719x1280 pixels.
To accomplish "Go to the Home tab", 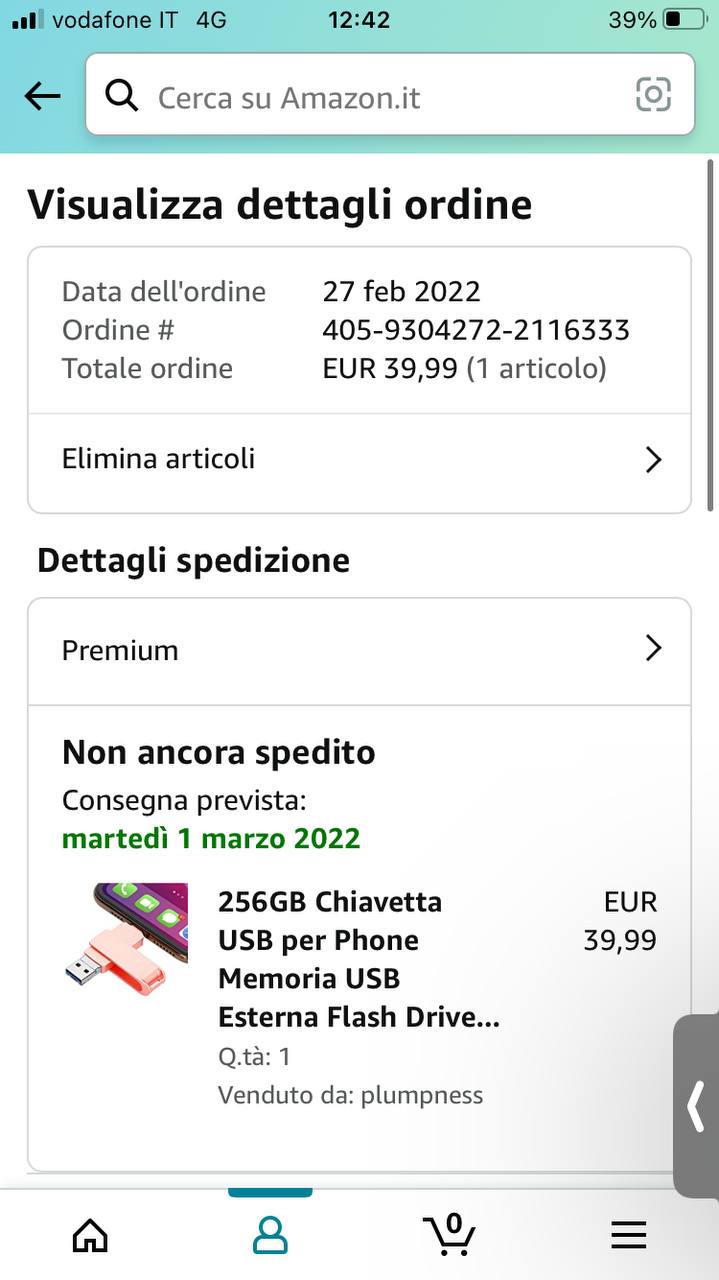I will click(90, 1236).
